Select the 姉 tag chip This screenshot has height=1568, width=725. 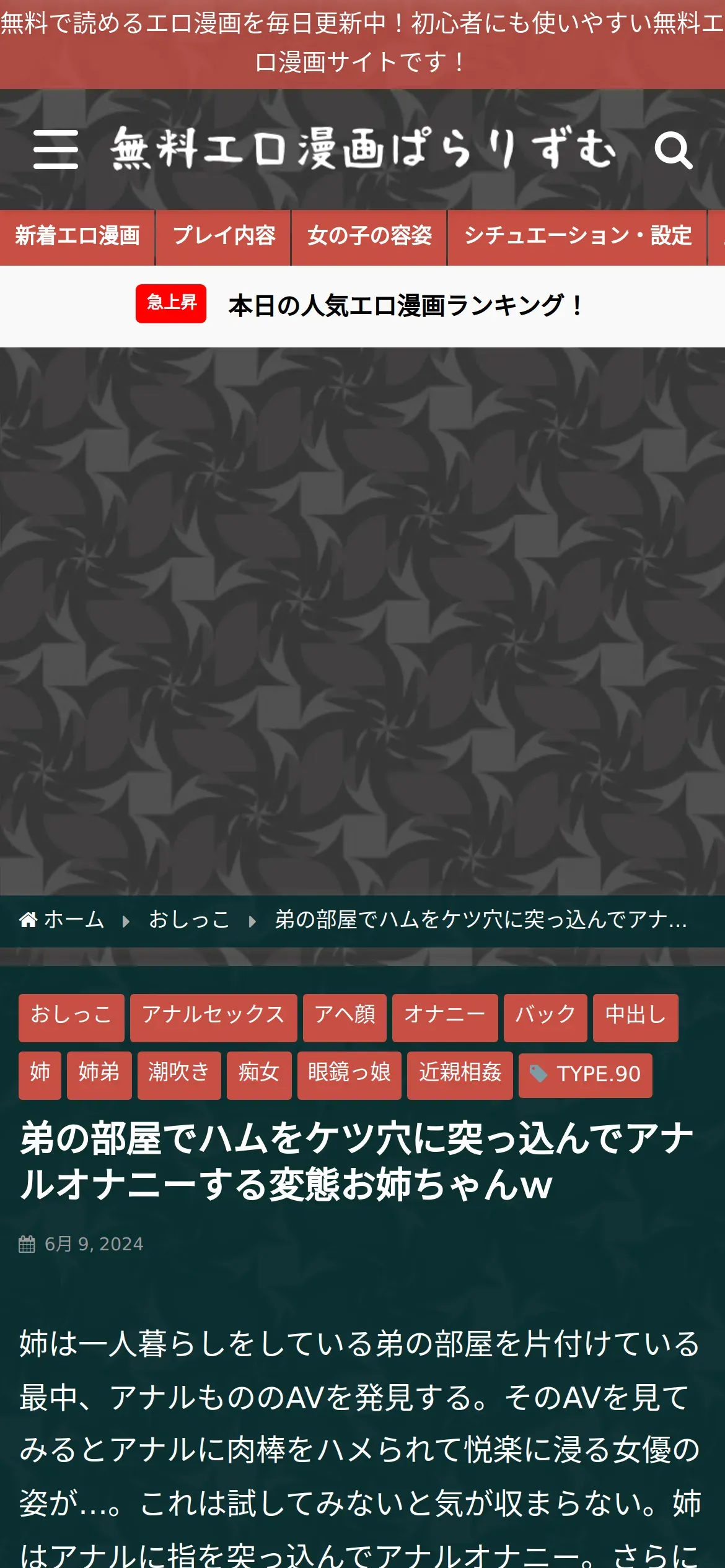40,1075
